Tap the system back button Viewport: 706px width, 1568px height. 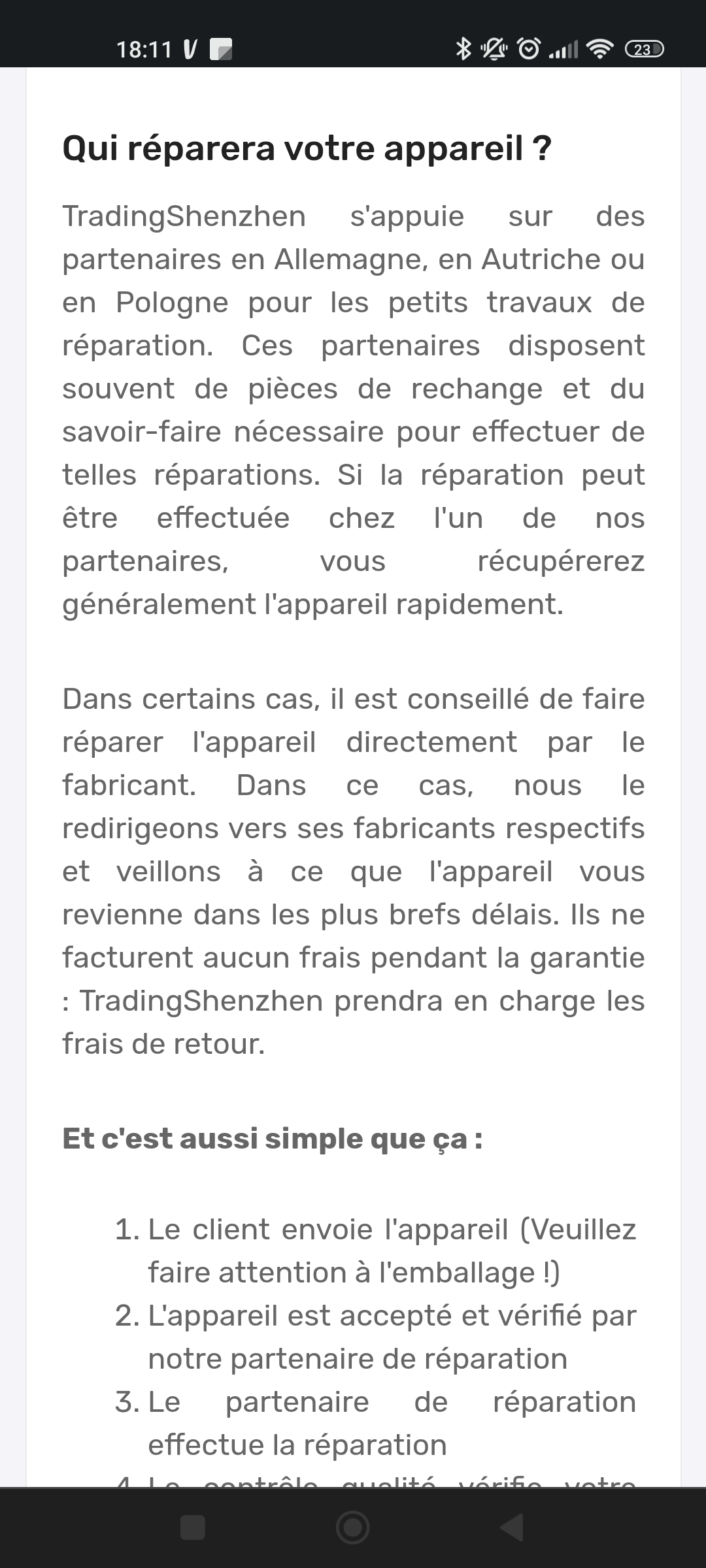point(512,1527)
